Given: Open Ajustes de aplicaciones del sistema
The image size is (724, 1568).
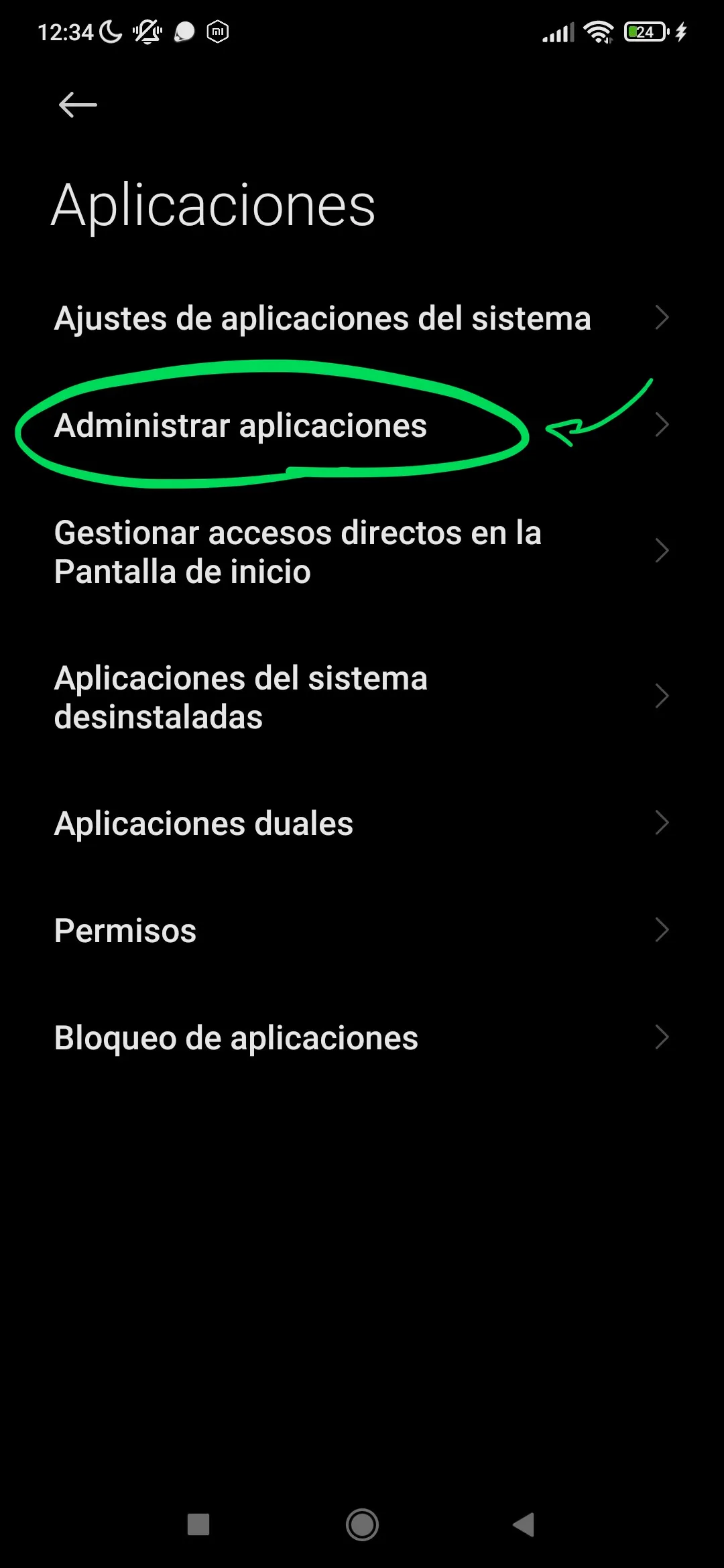Looking at the screenshot, I should coord(322,318).
